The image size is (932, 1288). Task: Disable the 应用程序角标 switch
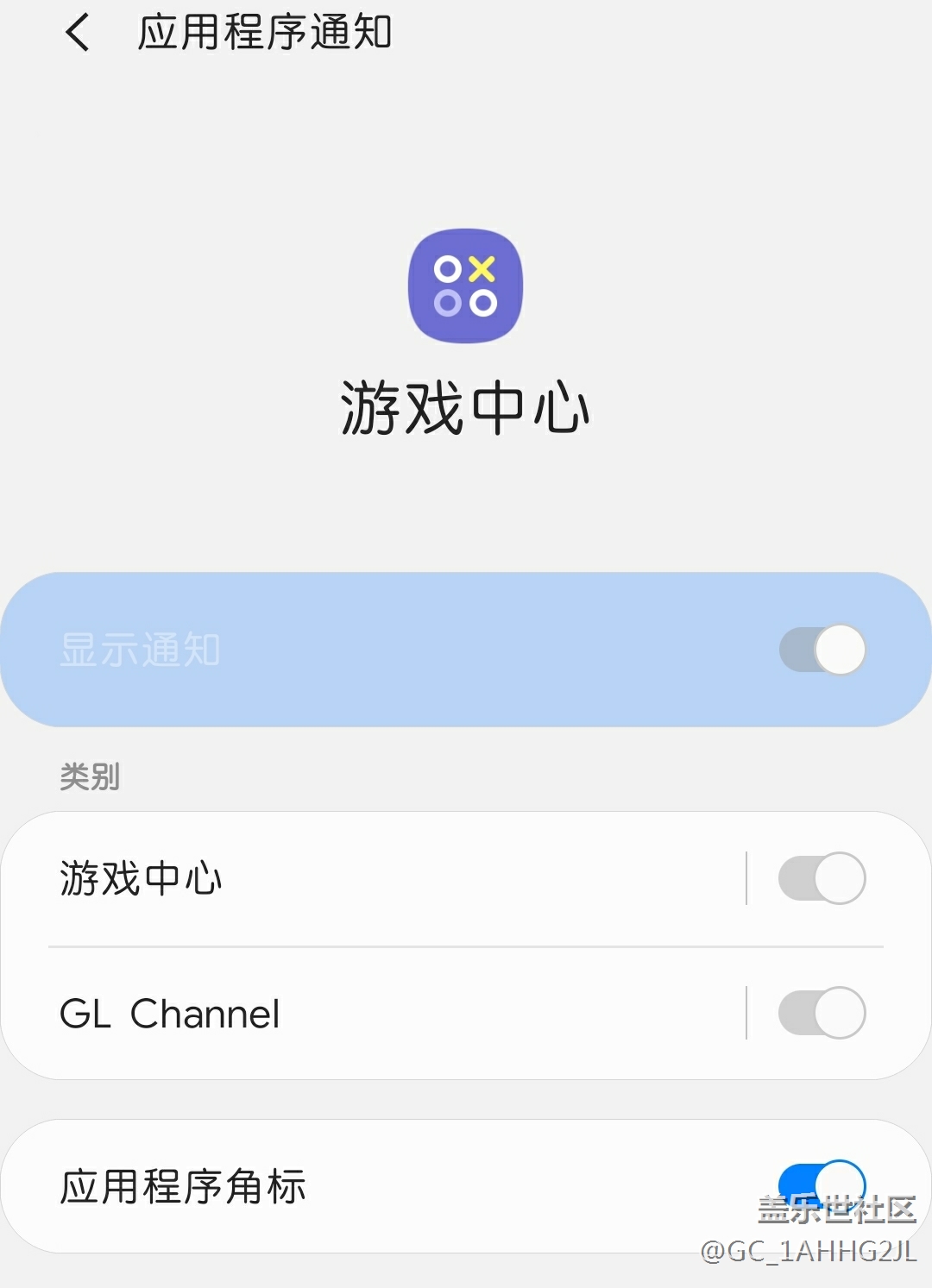point(822,1186)
